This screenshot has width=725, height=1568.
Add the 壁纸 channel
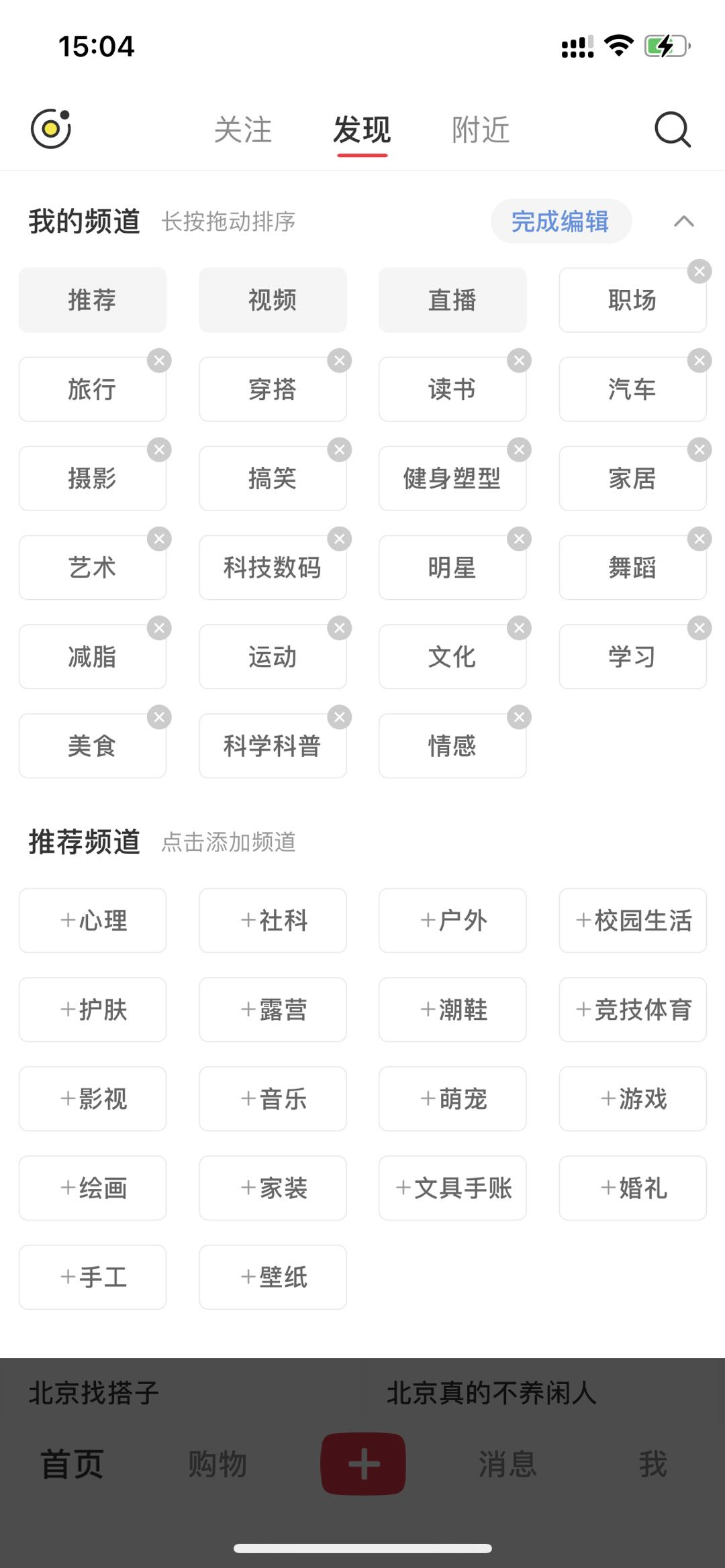pos(273,1277)
